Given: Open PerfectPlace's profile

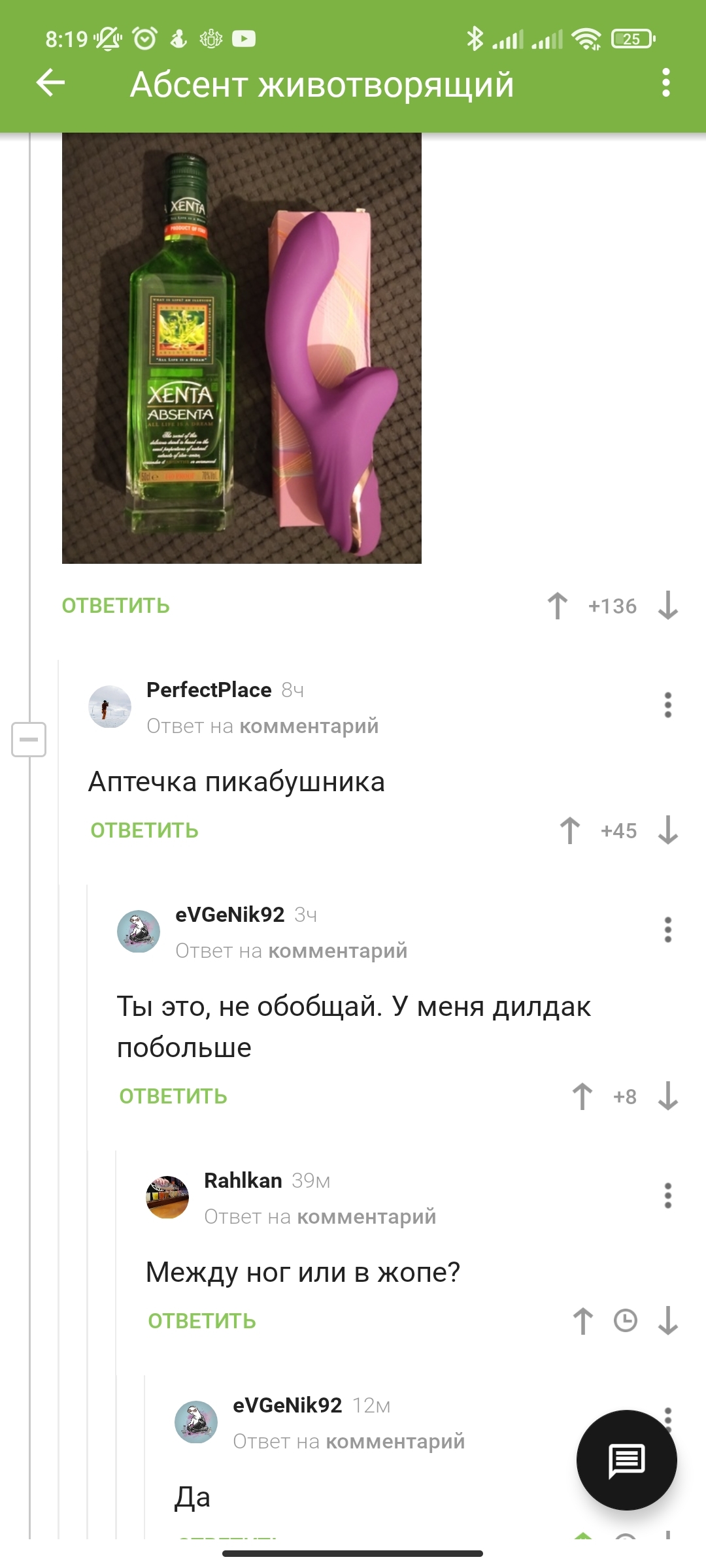Looking at the screenshot, I should point(209,690).
